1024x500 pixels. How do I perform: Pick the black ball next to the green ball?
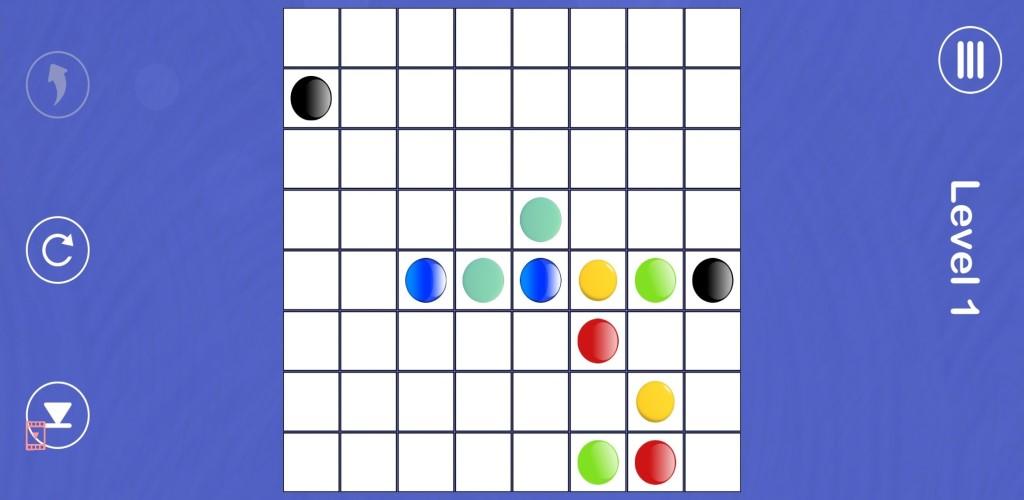(x=713, y=280)
